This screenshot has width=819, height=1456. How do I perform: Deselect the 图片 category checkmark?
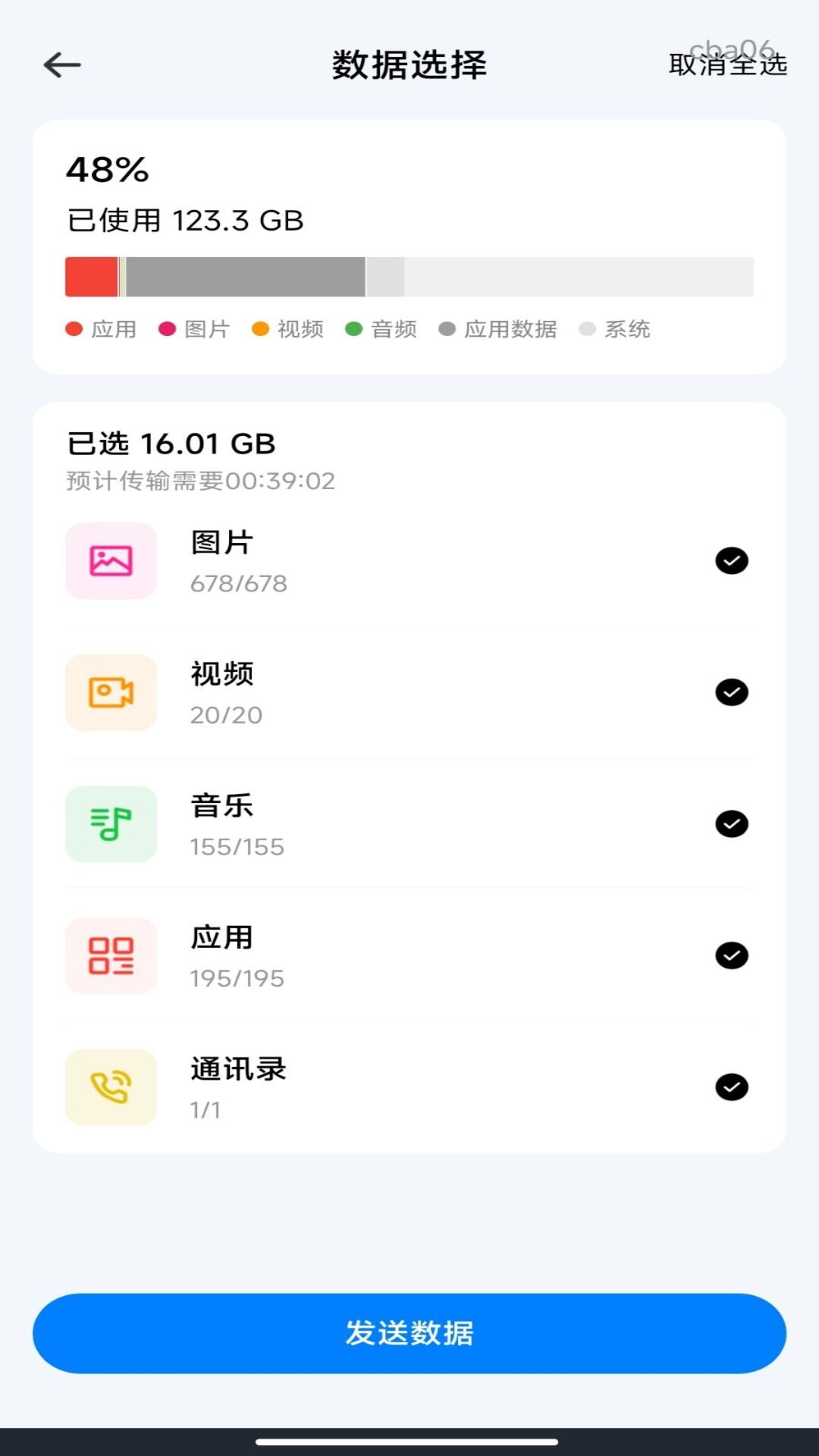pyautogui.click(x=731, y=561)
